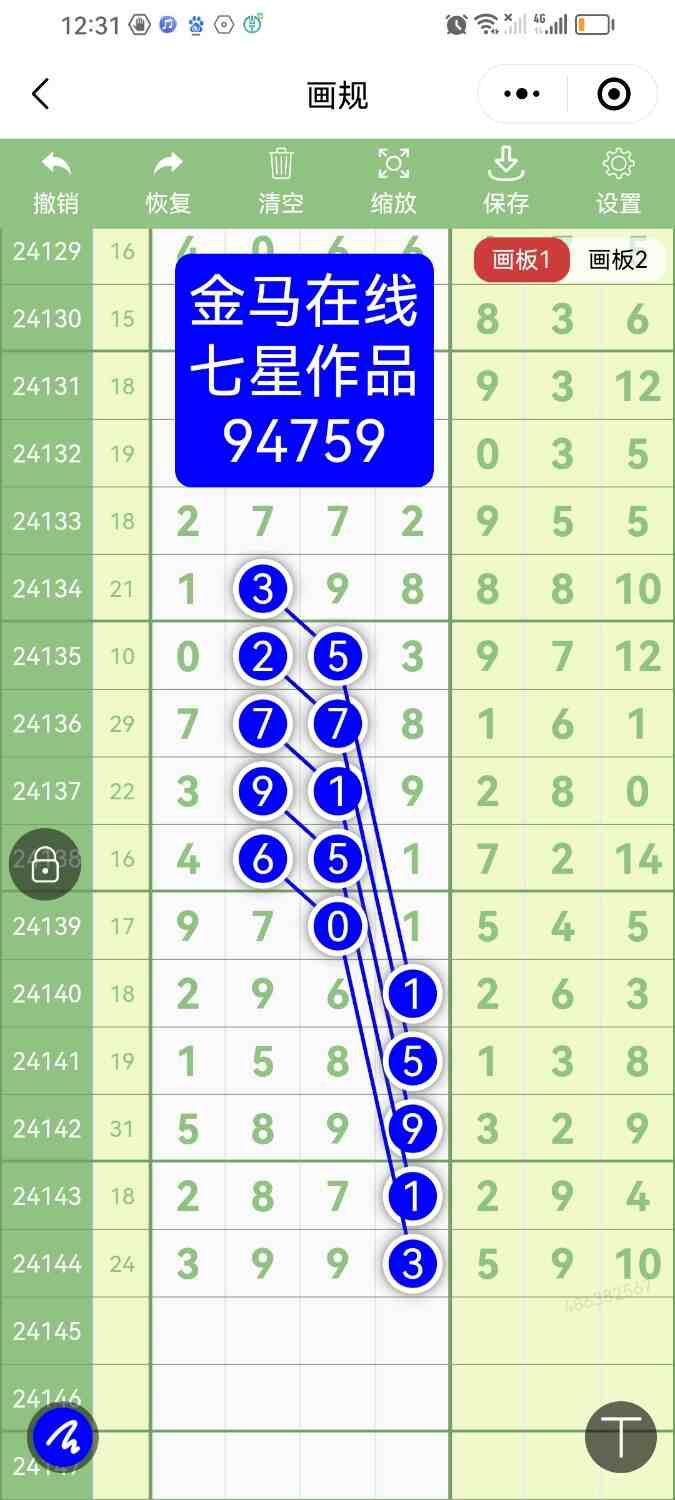
Task: Save the drawing with 保存
Action: pyautogui.click(x=506, y=182)
